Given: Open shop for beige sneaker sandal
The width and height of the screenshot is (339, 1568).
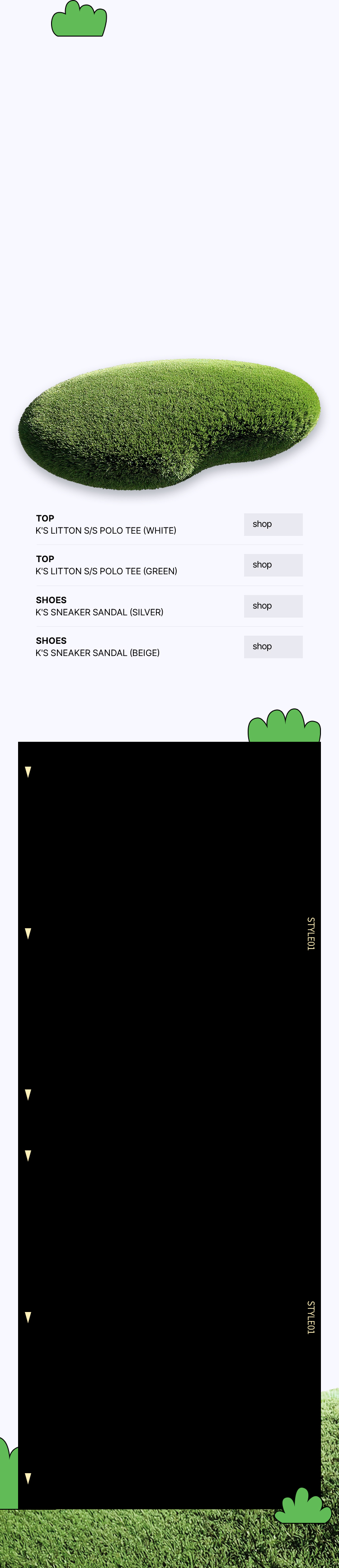Looking at the screenshot, I should coord(273,647).
